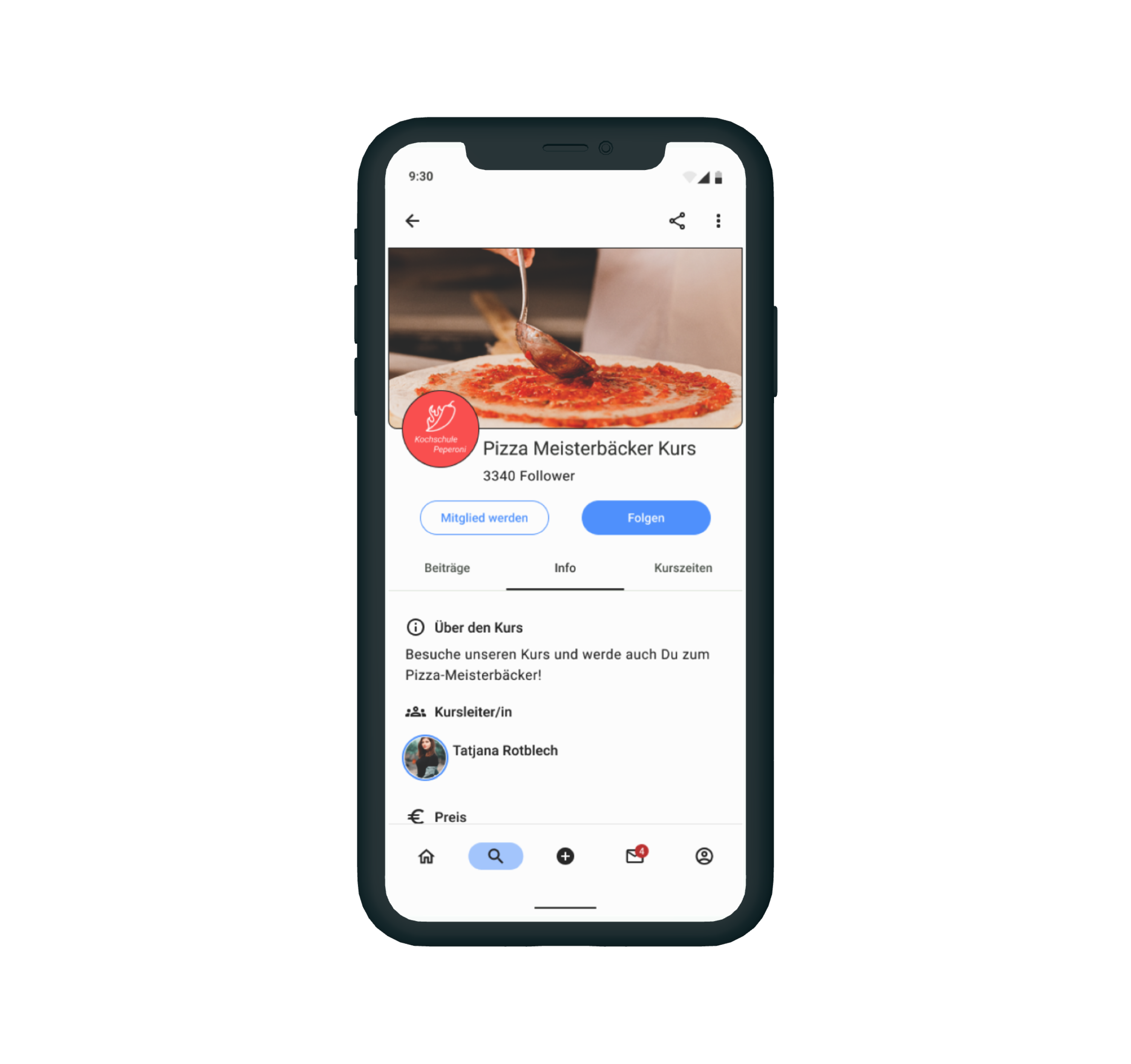Switch to the Beiträge tab

pyautogui.click(x=447, y=568)
